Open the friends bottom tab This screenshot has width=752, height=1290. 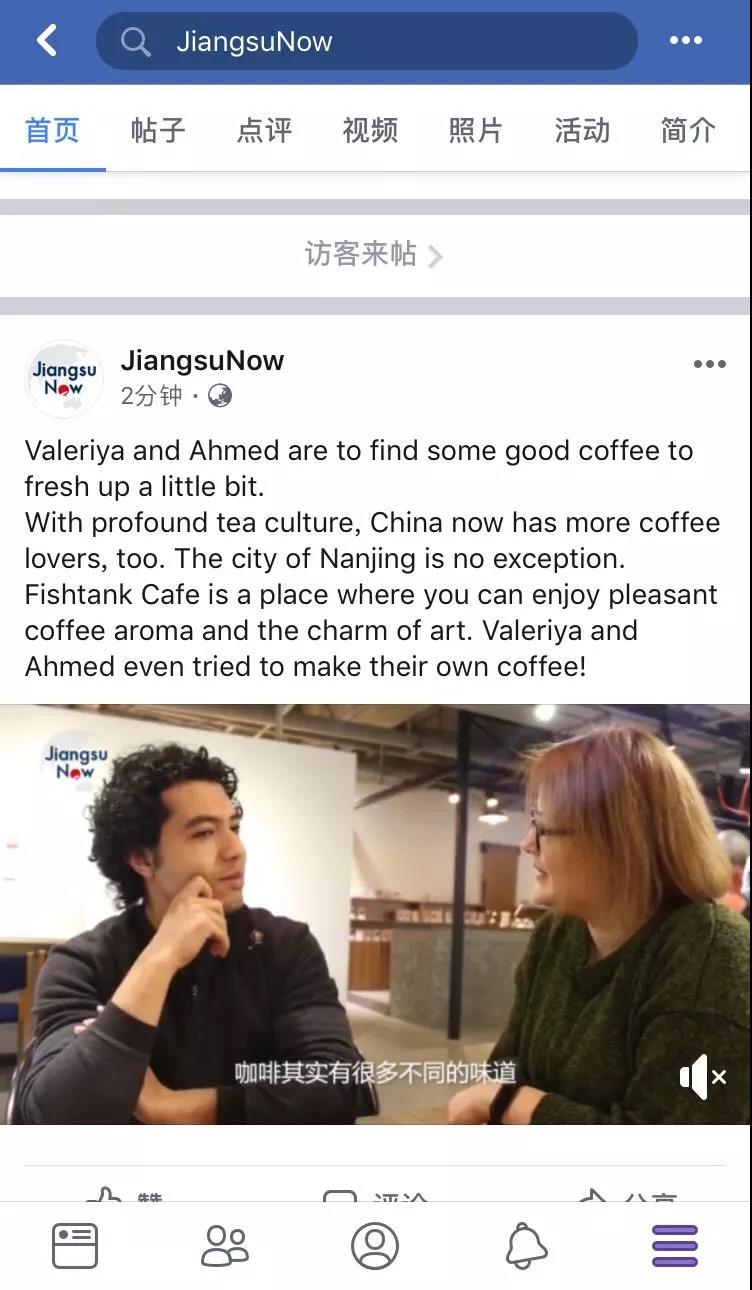click(225, 1246)
